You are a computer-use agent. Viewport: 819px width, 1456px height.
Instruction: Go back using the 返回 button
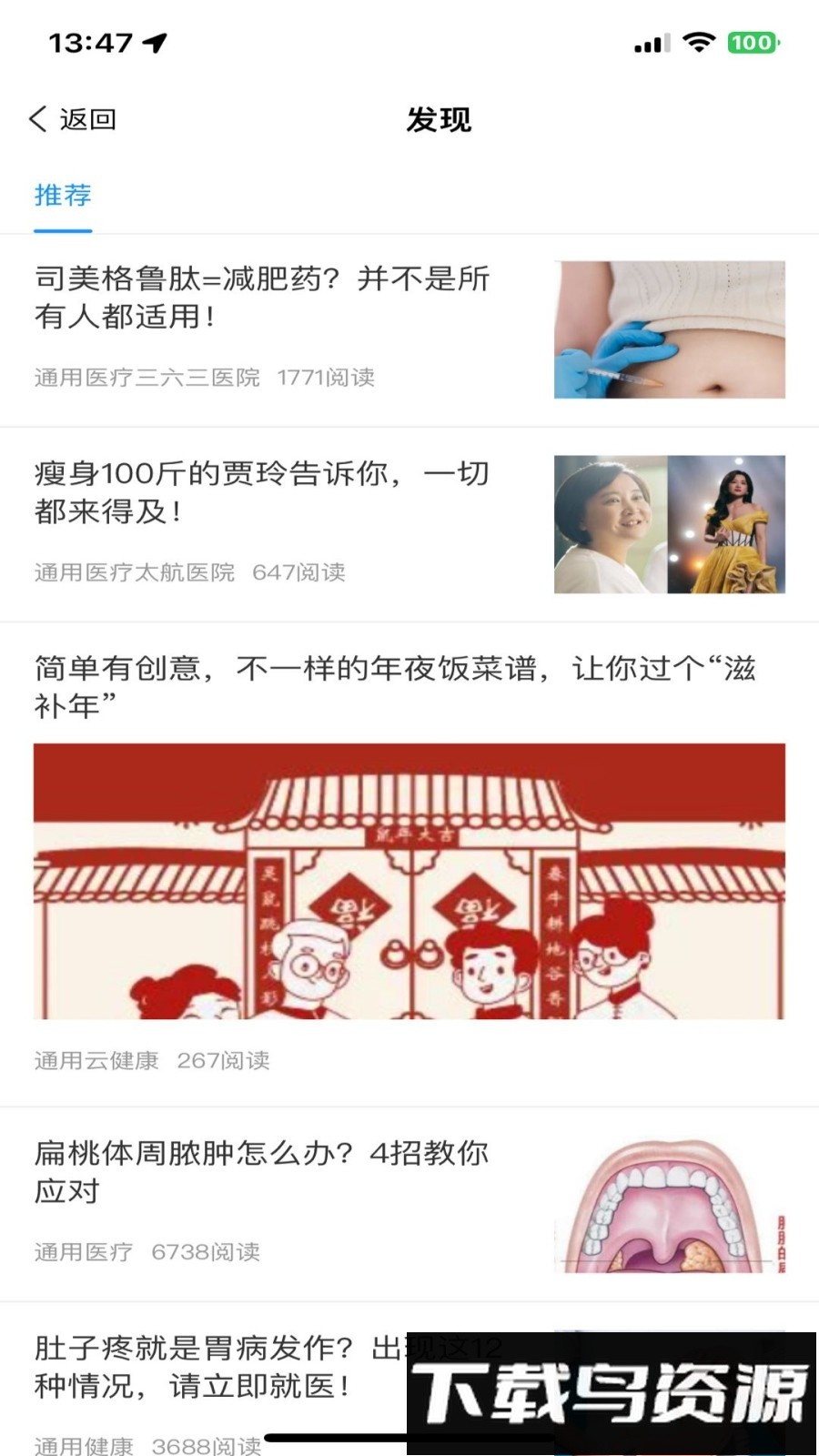point(73,119)
